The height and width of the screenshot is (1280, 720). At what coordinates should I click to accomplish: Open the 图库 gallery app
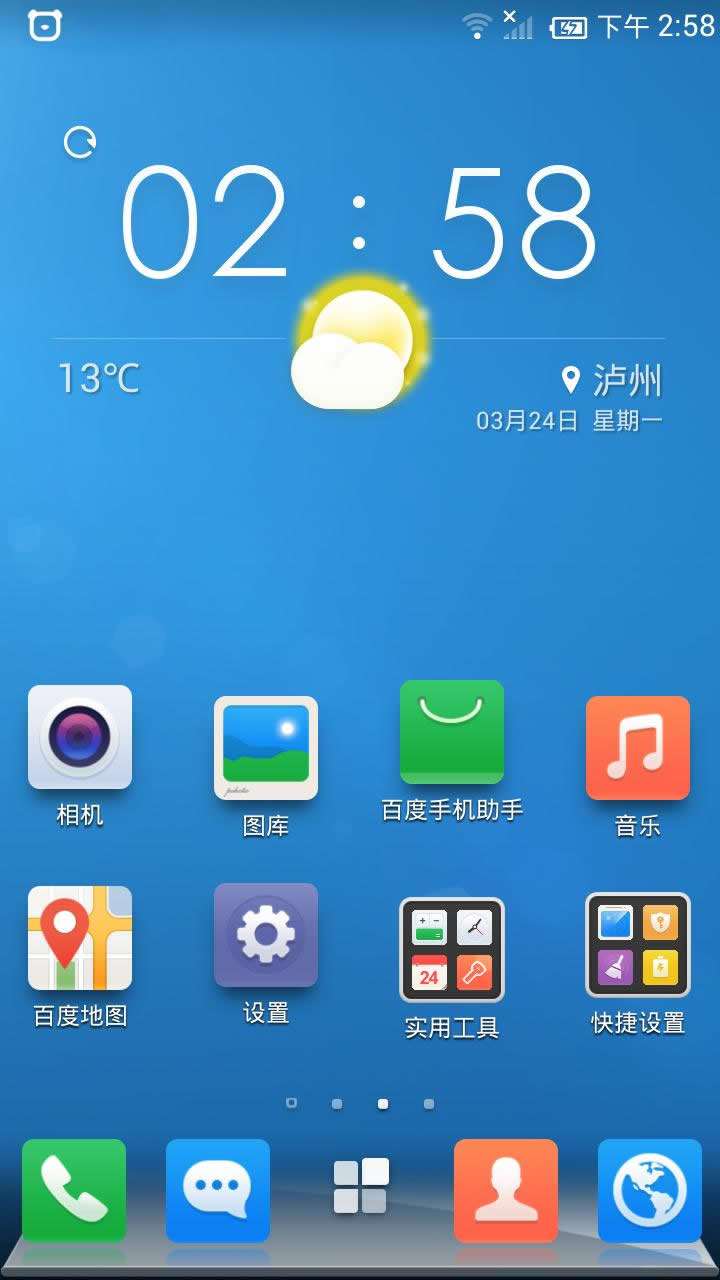266,748
